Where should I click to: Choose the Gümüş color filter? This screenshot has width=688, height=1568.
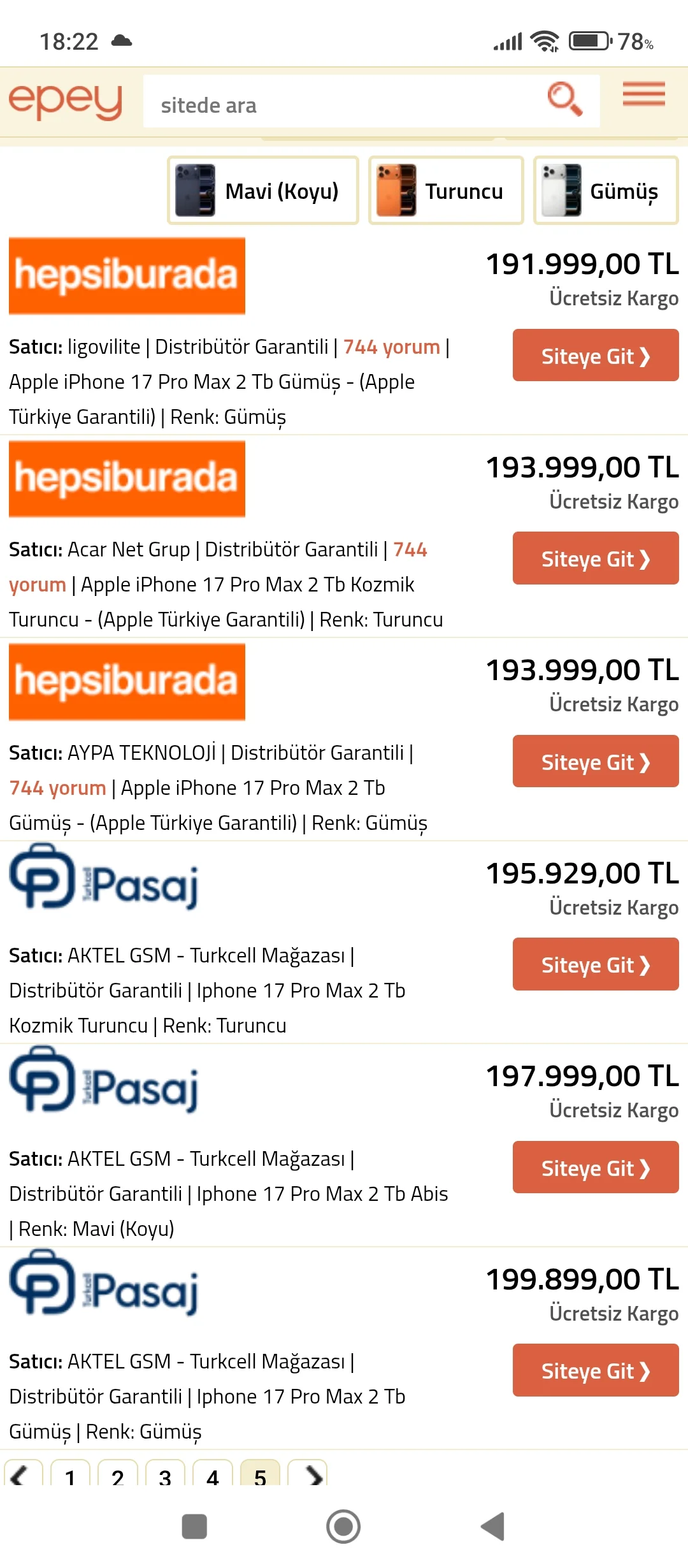coord(605,191)
